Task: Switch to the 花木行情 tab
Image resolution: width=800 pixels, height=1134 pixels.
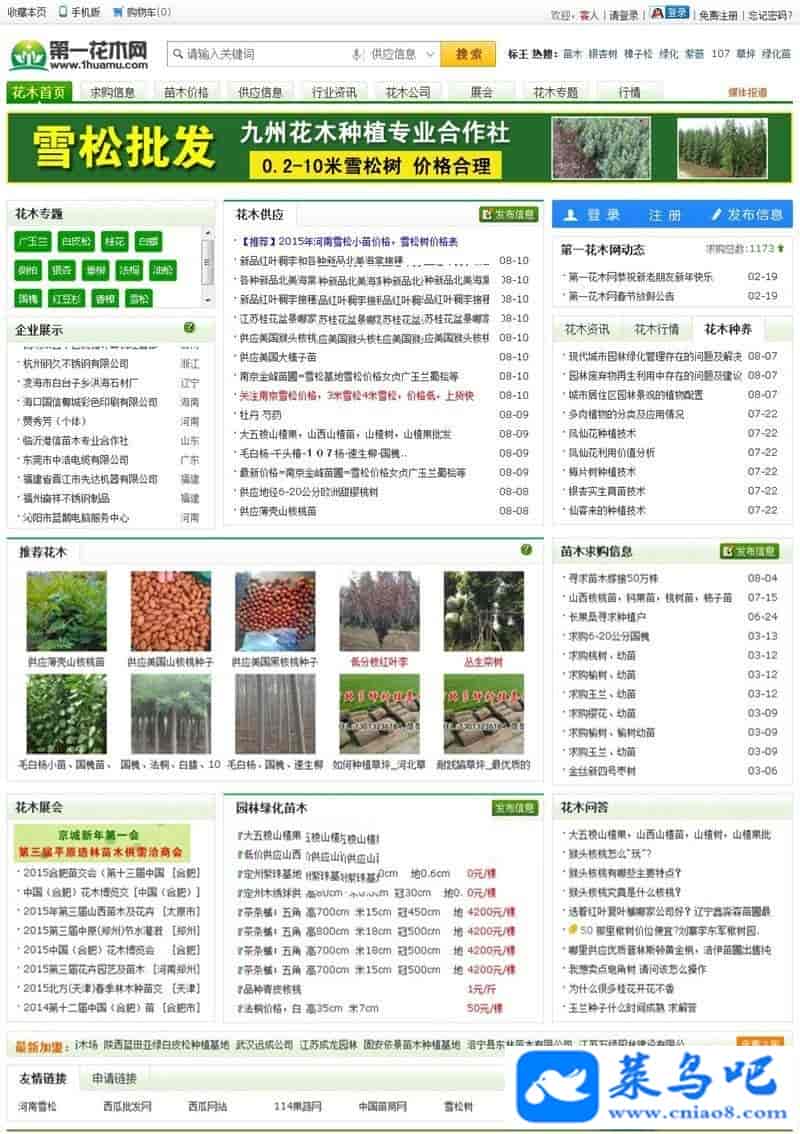Action: pyautogui.click(x=656, y=330)
